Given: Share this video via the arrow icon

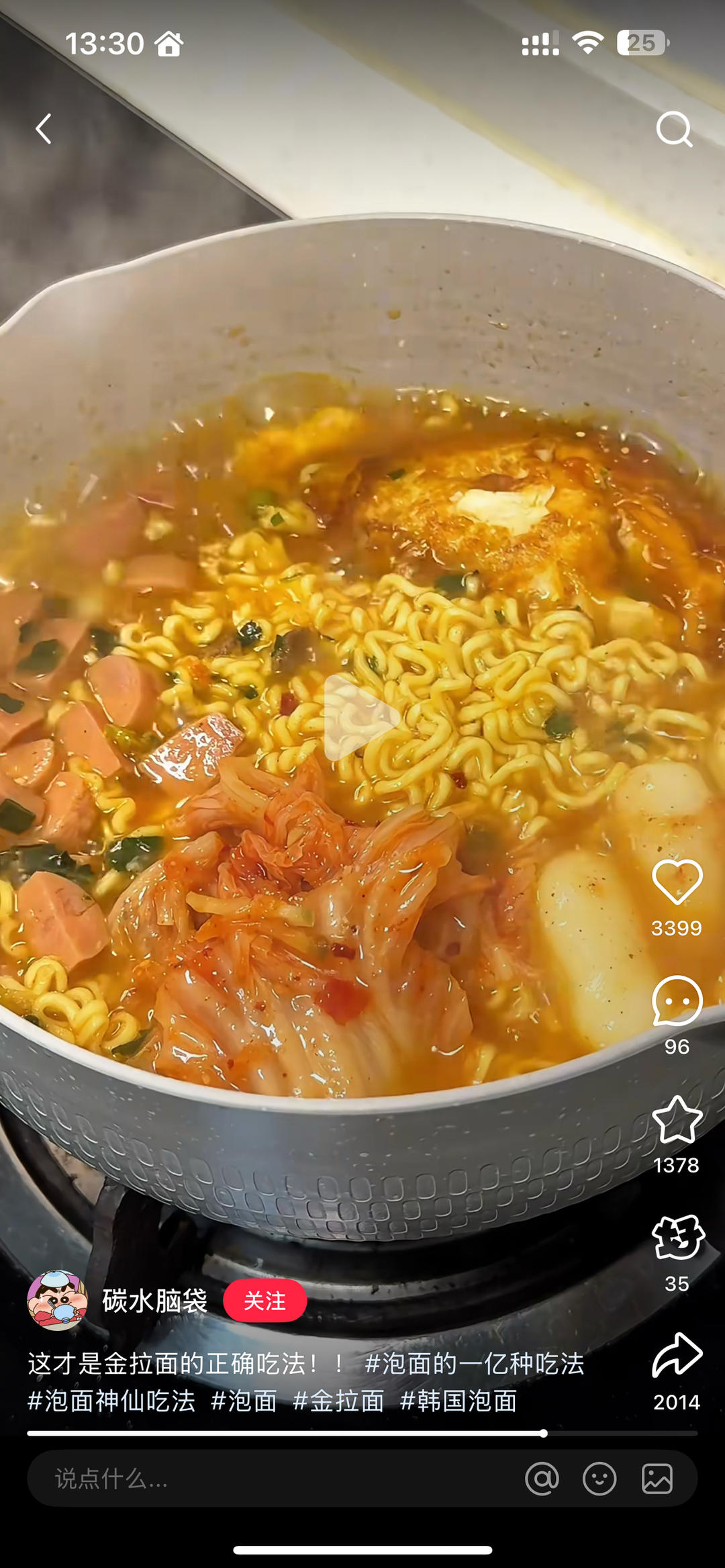Looking at the screenshot, I should point(677,1356).
